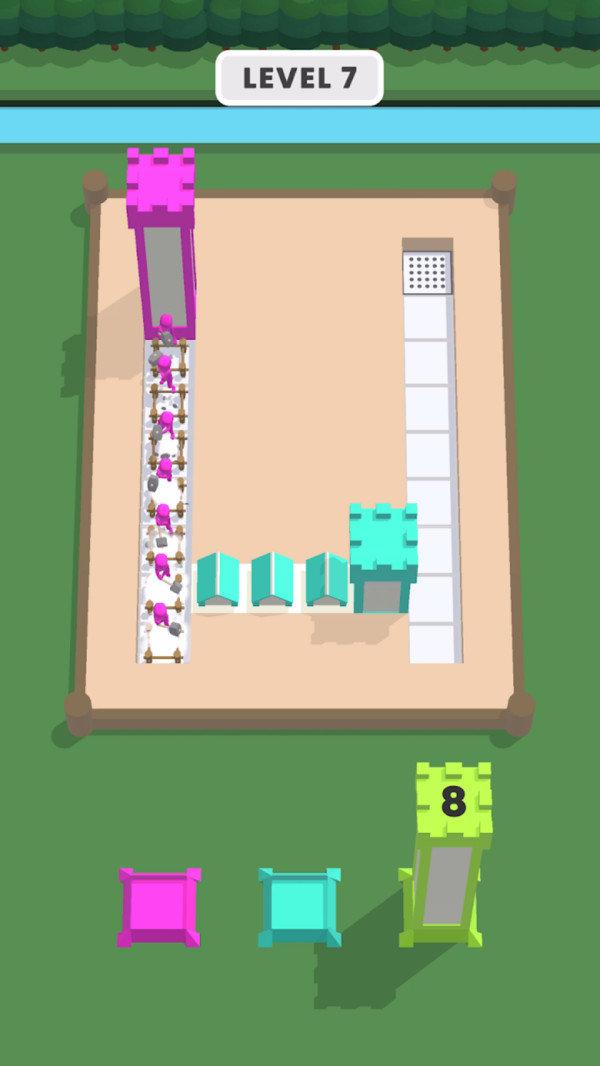Deploy the green tower numbered 8
Screen dimensions: 600x1066
tap(451, 860)
